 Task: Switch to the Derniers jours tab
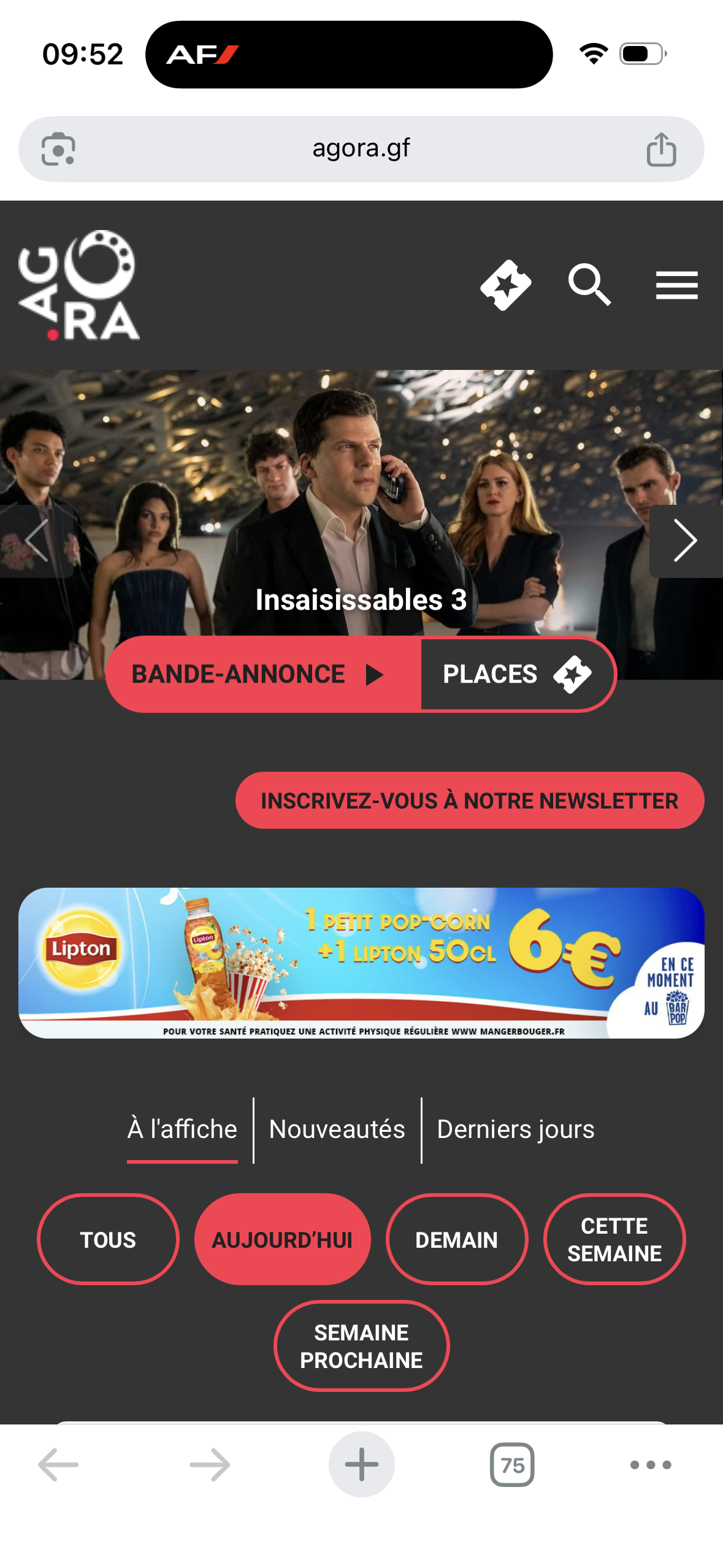[516, 1129]
